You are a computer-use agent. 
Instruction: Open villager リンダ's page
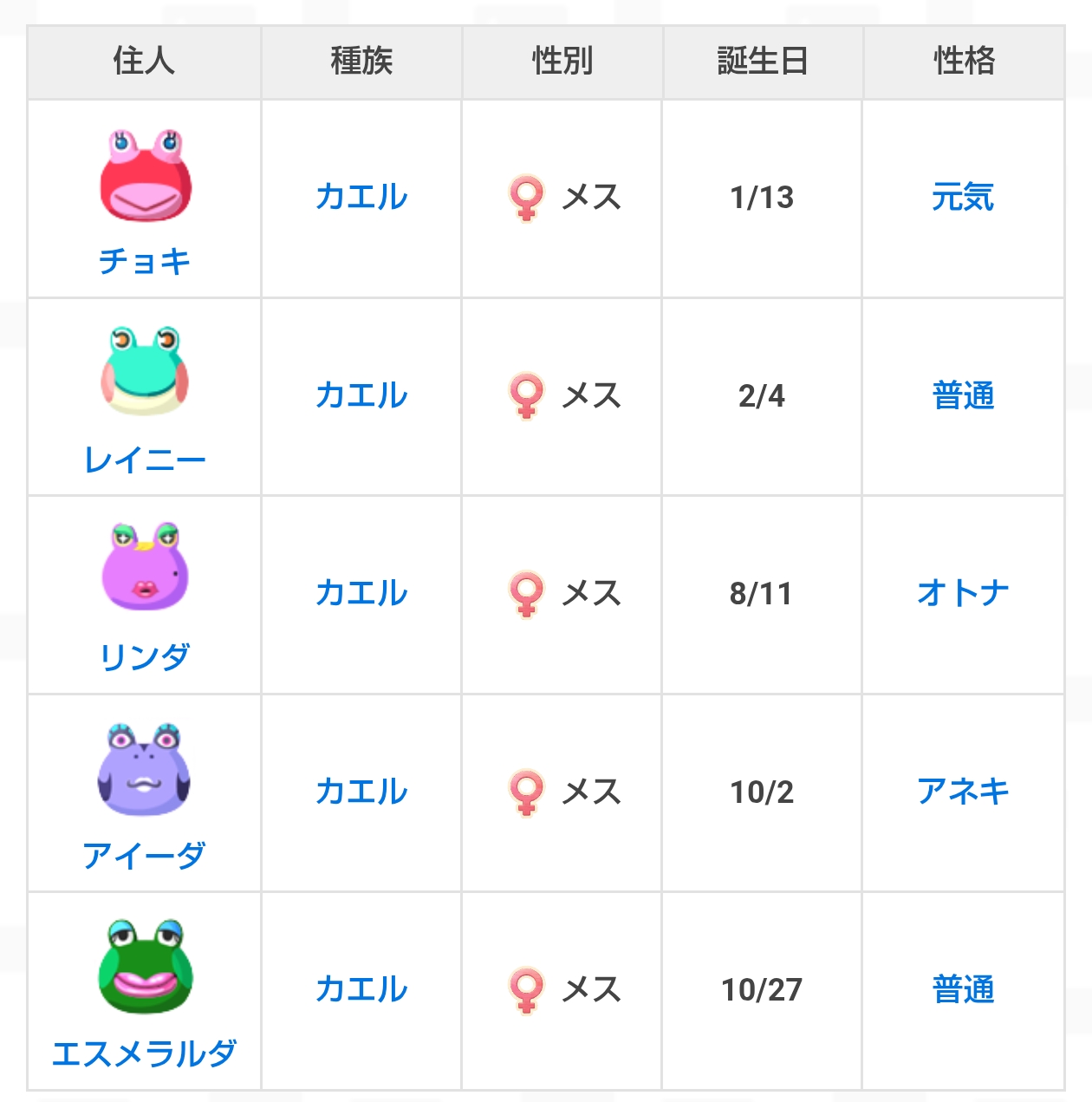point(145,656)
